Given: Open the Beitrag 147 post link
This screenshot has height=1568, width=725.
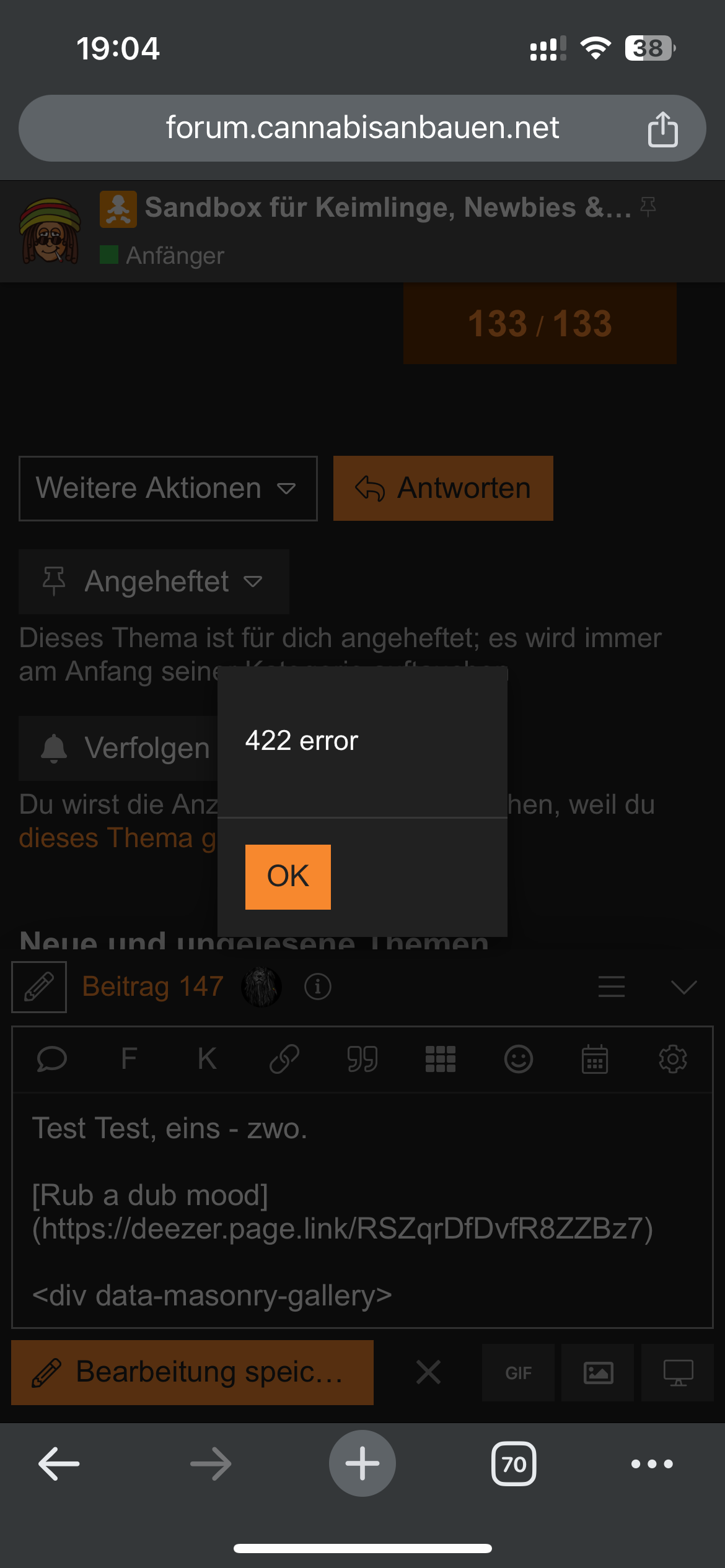Looking at the screenshot, I should click(x=152, y=987).
